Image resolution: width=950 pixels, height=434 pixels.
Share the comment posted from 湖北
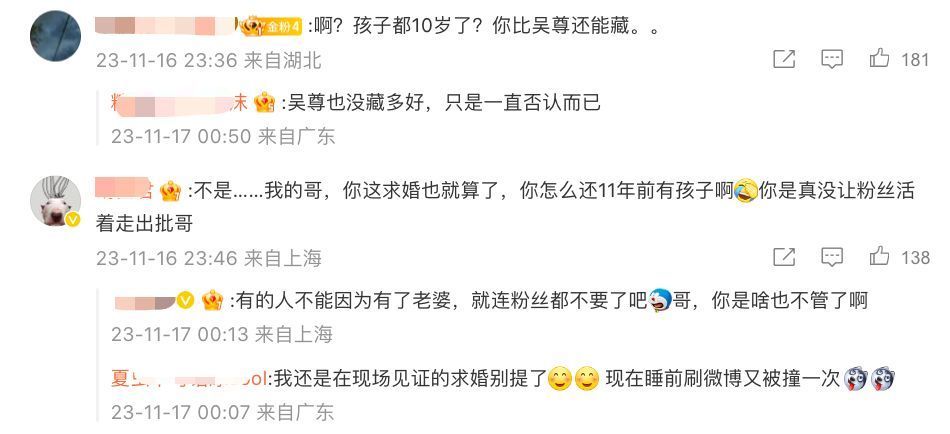click(x=785, y=59)
